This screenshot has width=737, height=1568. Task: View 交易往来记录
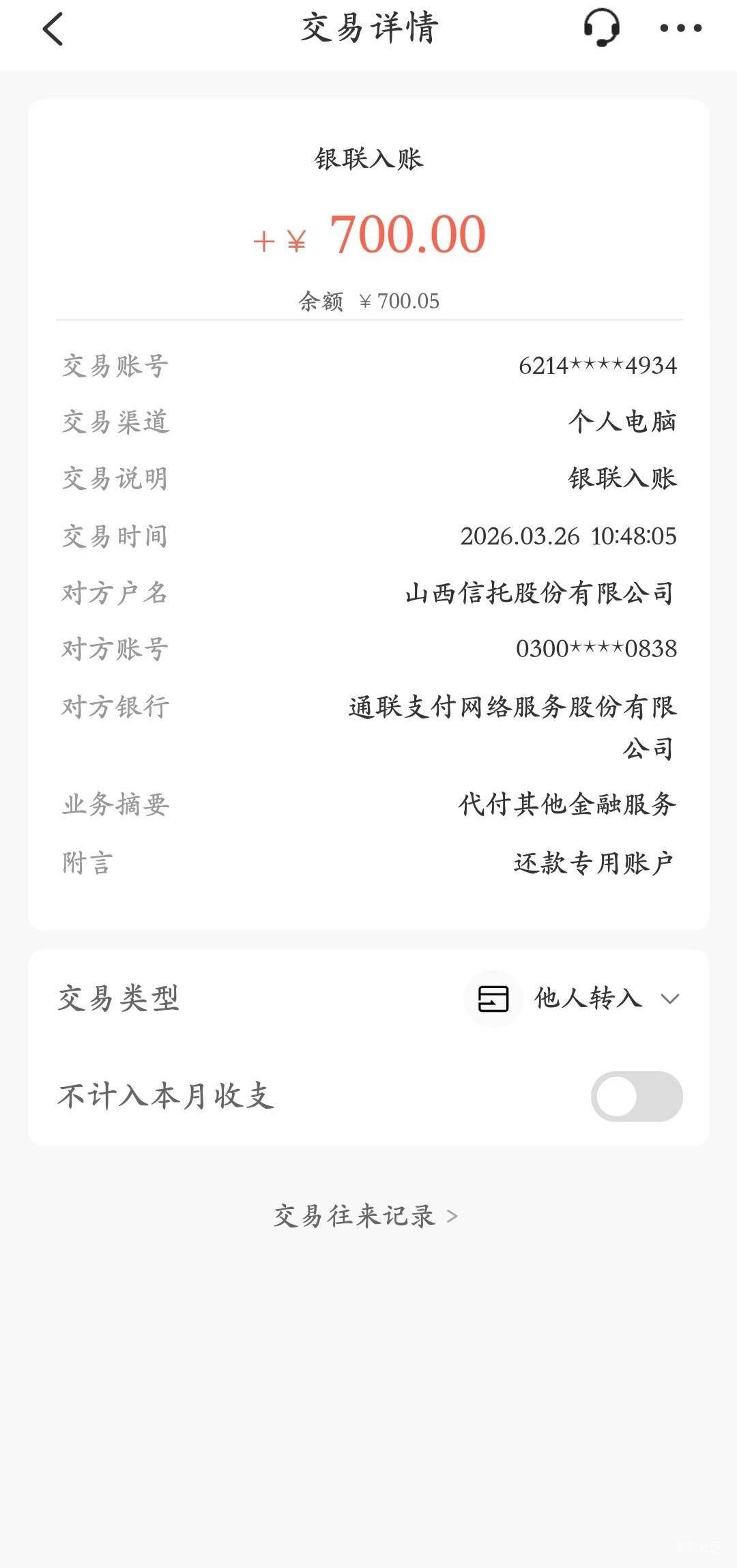[366, 1216]
